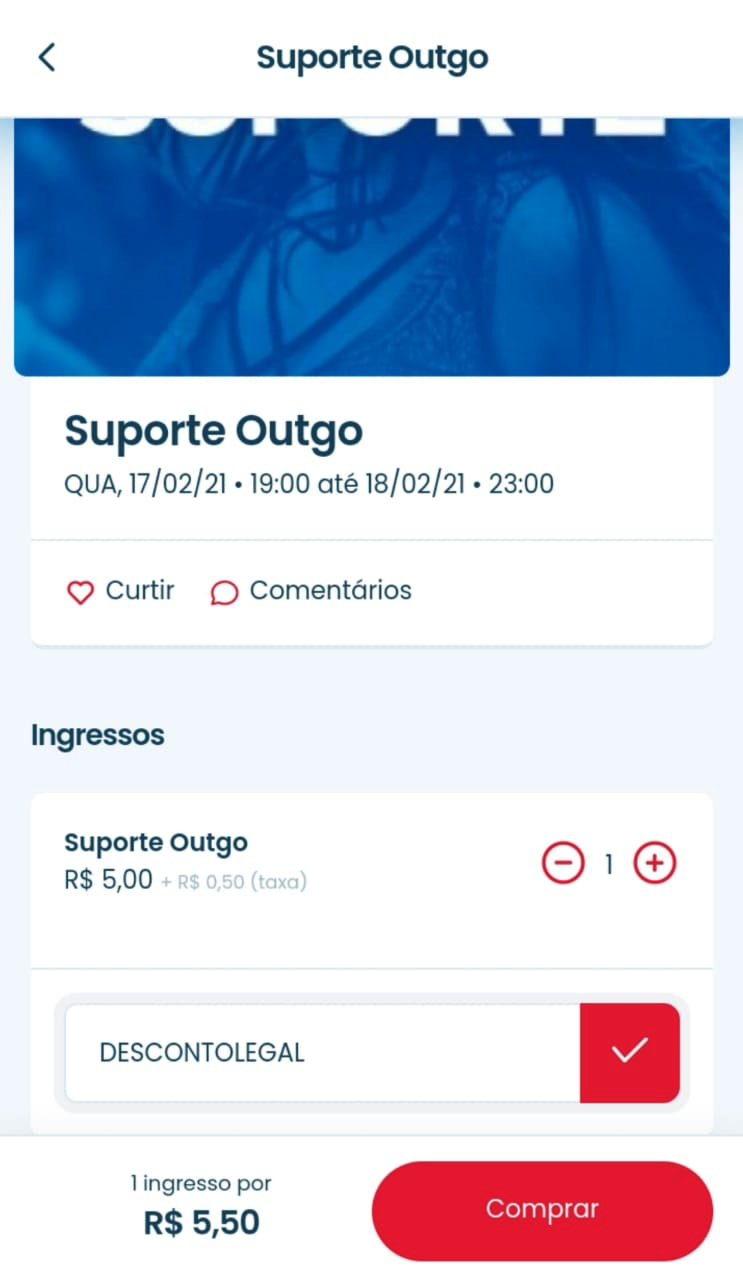Screen dimensions: 743x1280
Task: Tap the DESCONTOLEGAL coupon code field
Action: coord(322,1053)
